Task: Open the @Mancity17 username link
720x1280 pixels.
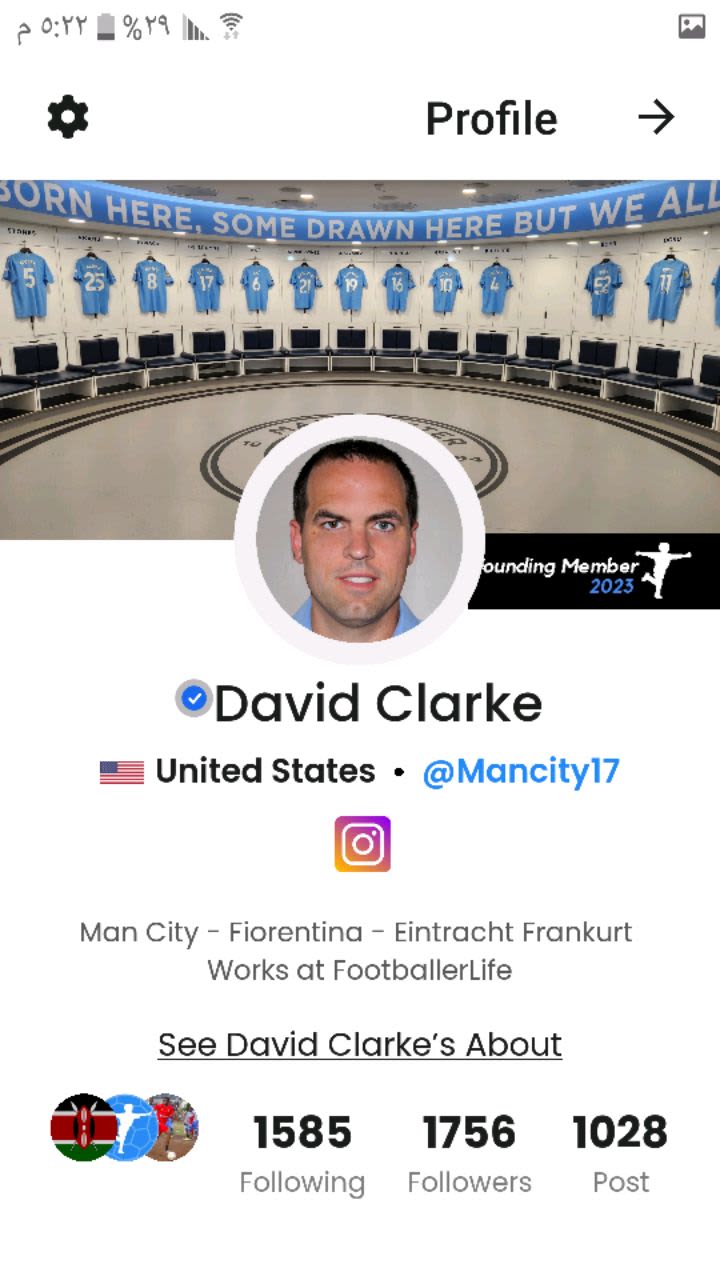Action: (x=520, y=771)
